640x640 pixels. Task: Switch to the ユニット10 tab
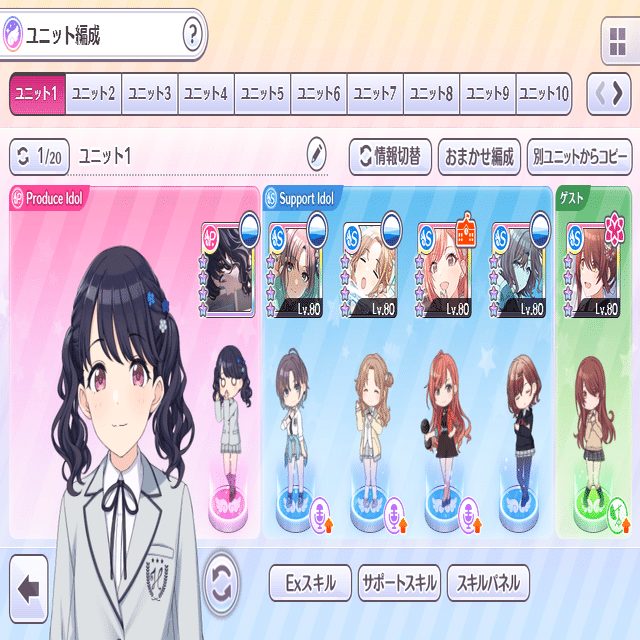coord(544,95)
